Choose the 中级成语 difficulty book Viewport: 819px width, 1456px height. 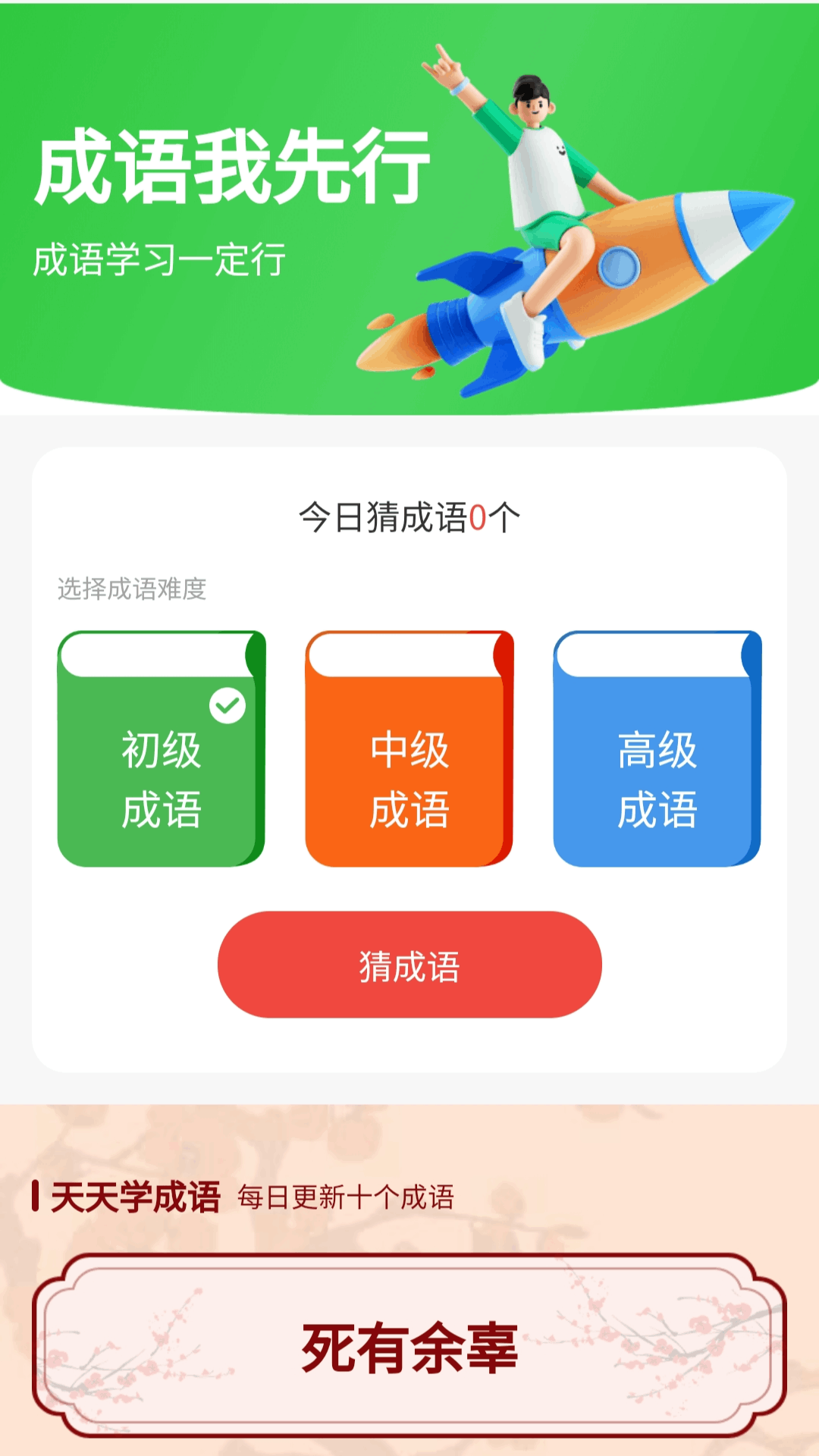pyautogui.click(x=409, y=748)
